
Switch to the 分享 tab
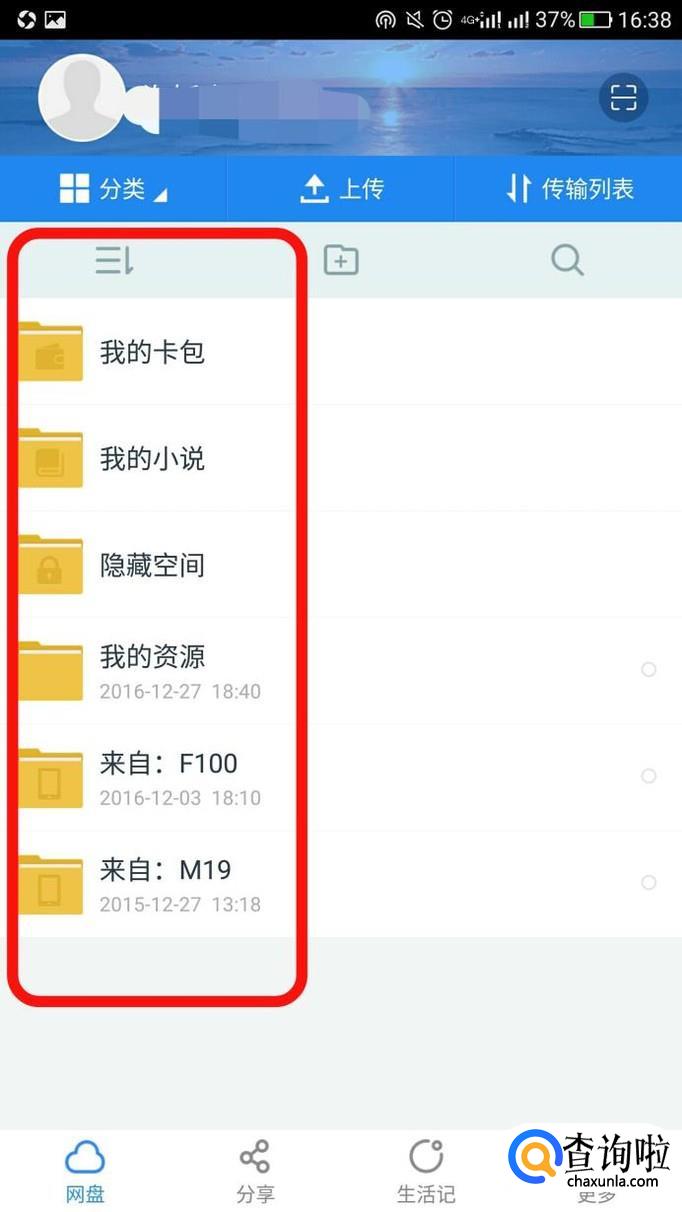coord(255,1172)
